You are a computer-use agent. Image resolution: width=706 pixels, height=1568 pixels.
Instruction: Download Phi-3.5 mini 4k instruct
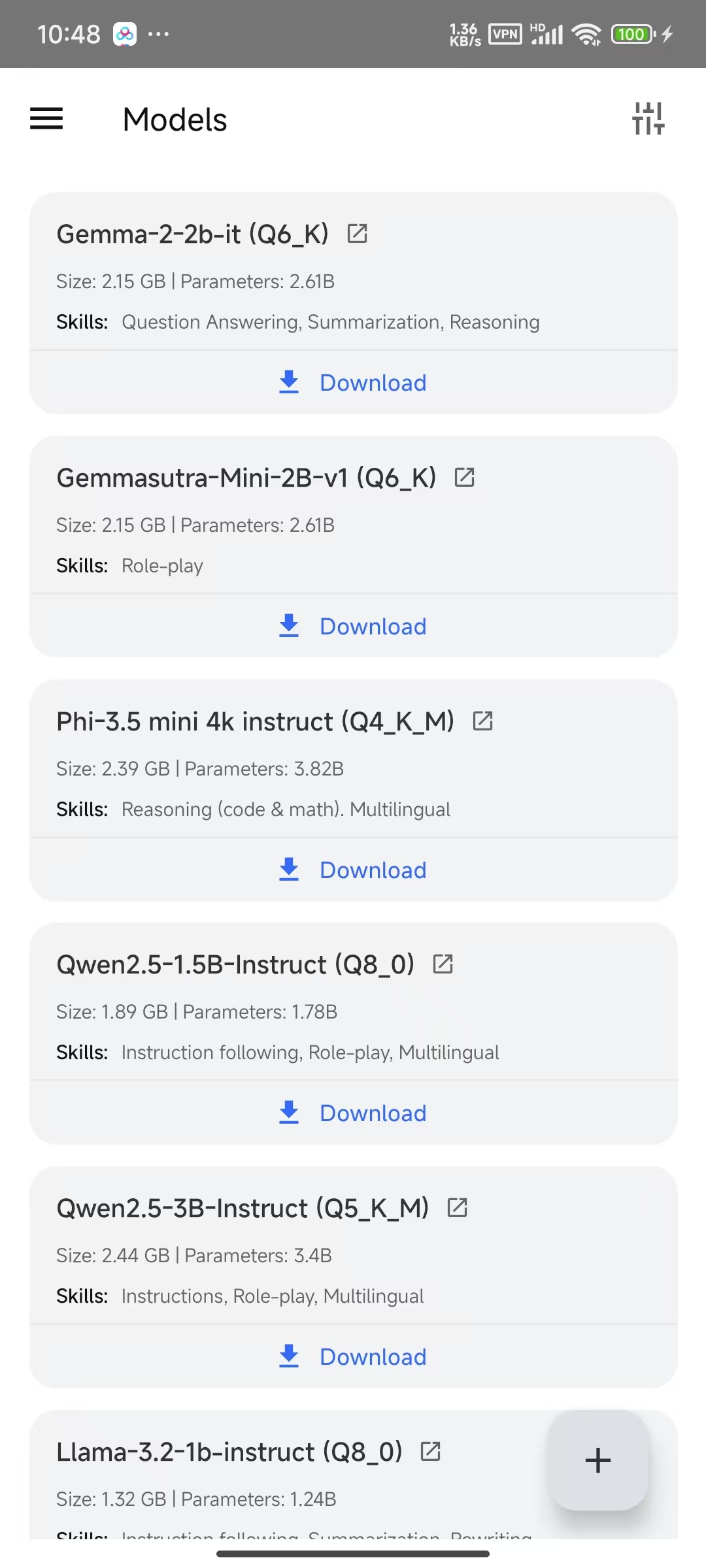point(353,870)
